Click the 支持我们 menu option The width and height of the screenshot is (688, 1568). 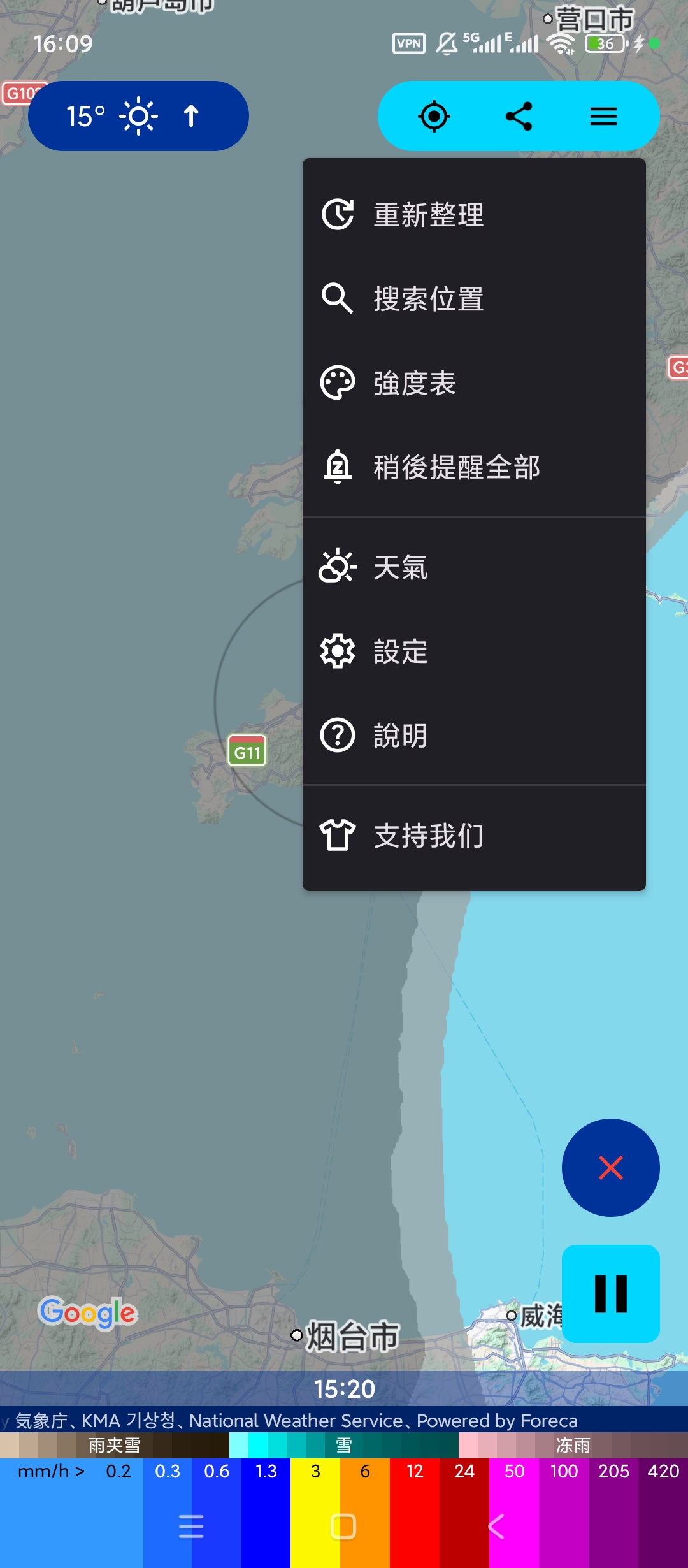pos(428,836)
